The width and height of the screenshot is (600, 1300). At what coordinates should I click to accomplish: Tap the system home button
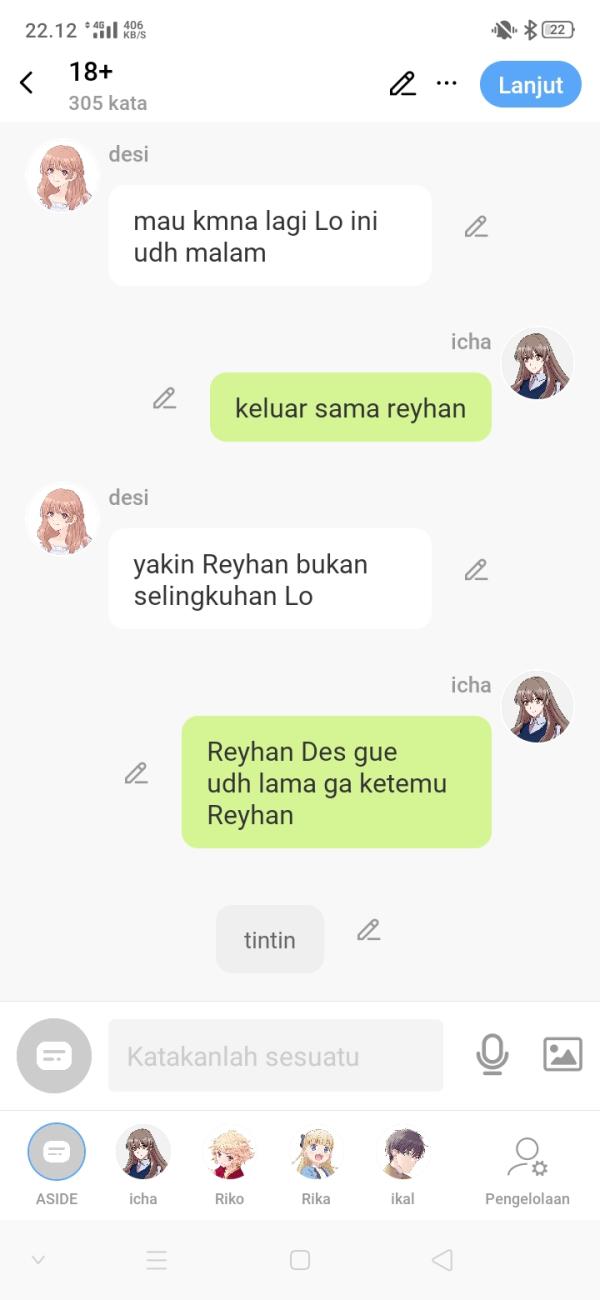click(x=300, y=1261)
